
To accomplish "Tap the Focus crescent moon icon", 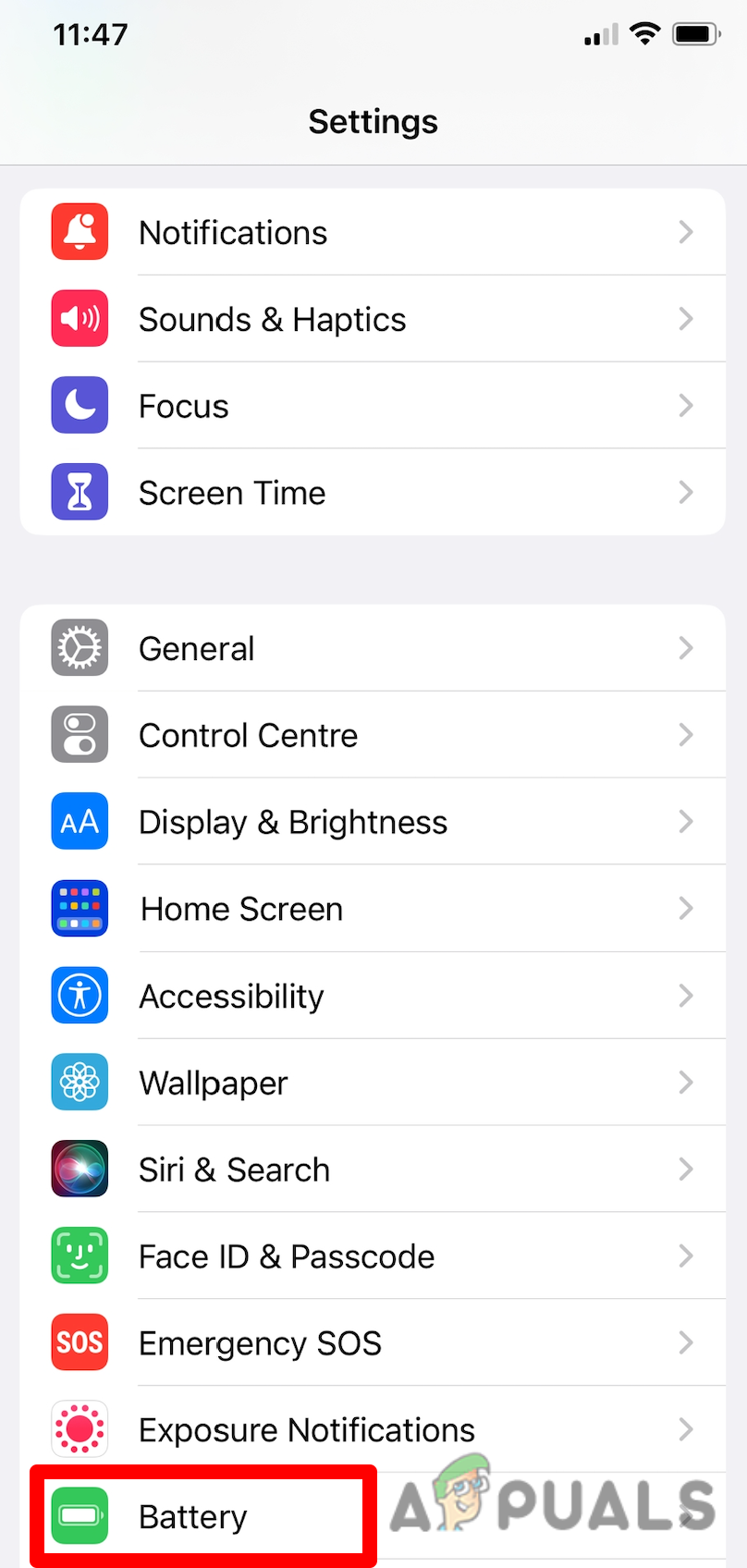I will 80,405.
